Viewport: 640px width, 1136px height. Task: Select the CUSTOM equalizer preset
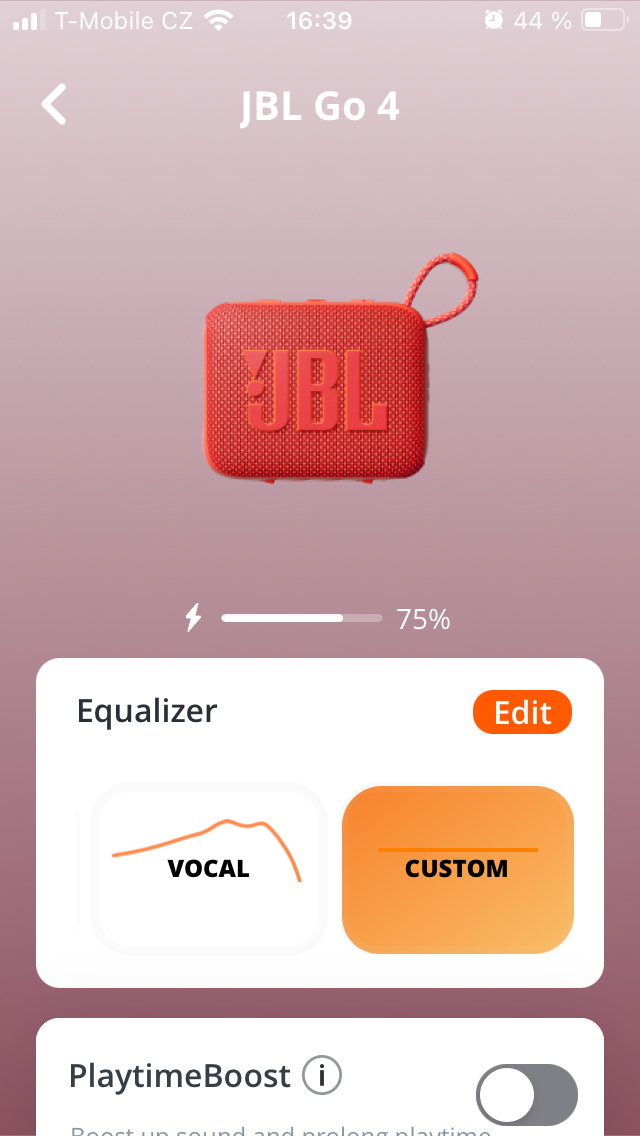pos(457,868)
